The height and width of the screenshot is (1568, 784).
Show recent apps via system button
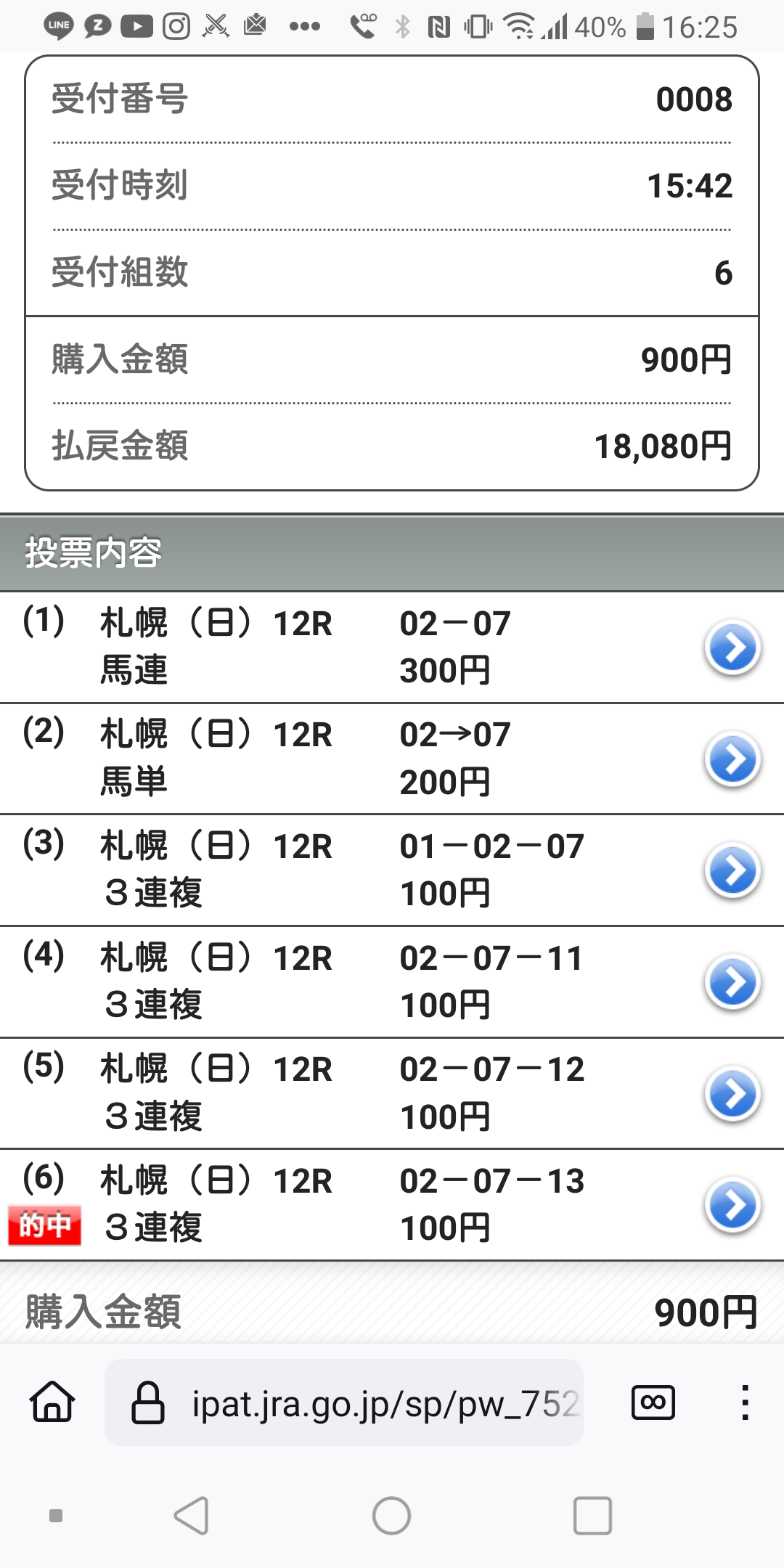[x=592, y=1516]
